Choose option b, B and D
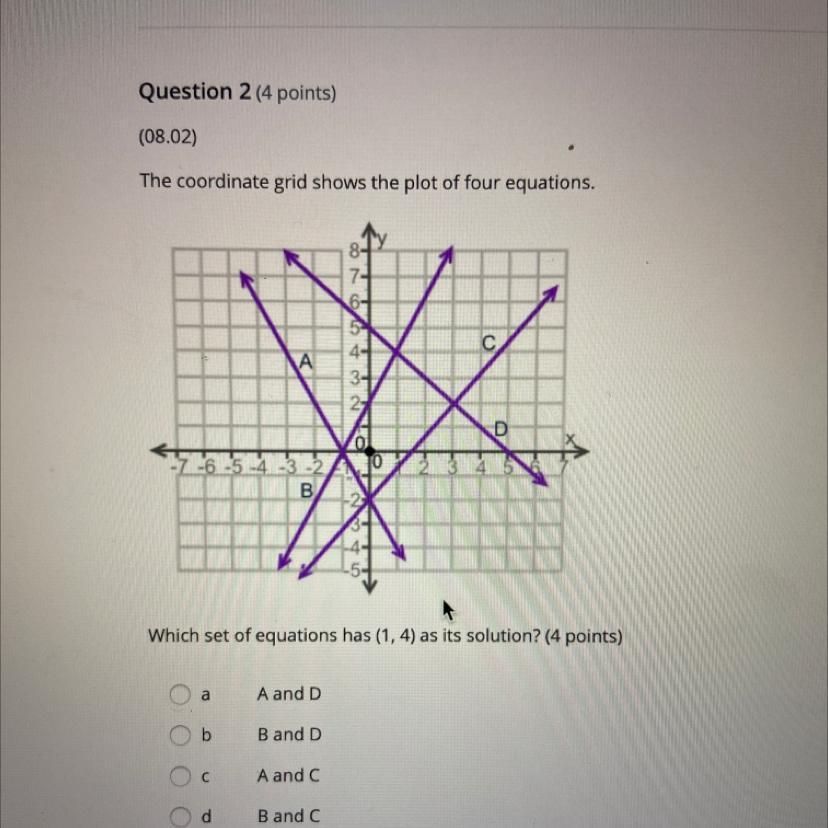 [180, 735]
